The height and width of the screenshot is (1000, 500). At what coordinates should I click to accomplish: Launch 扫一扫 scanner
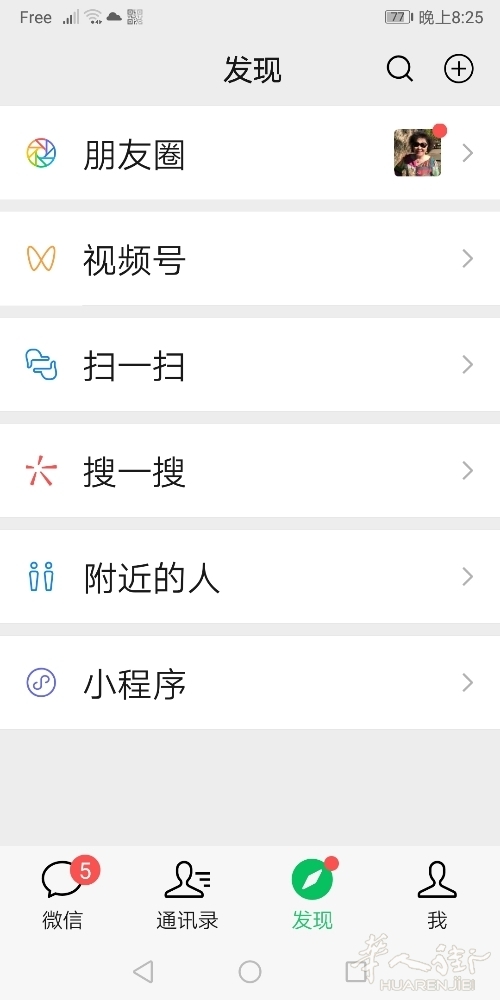click(250, 365)
